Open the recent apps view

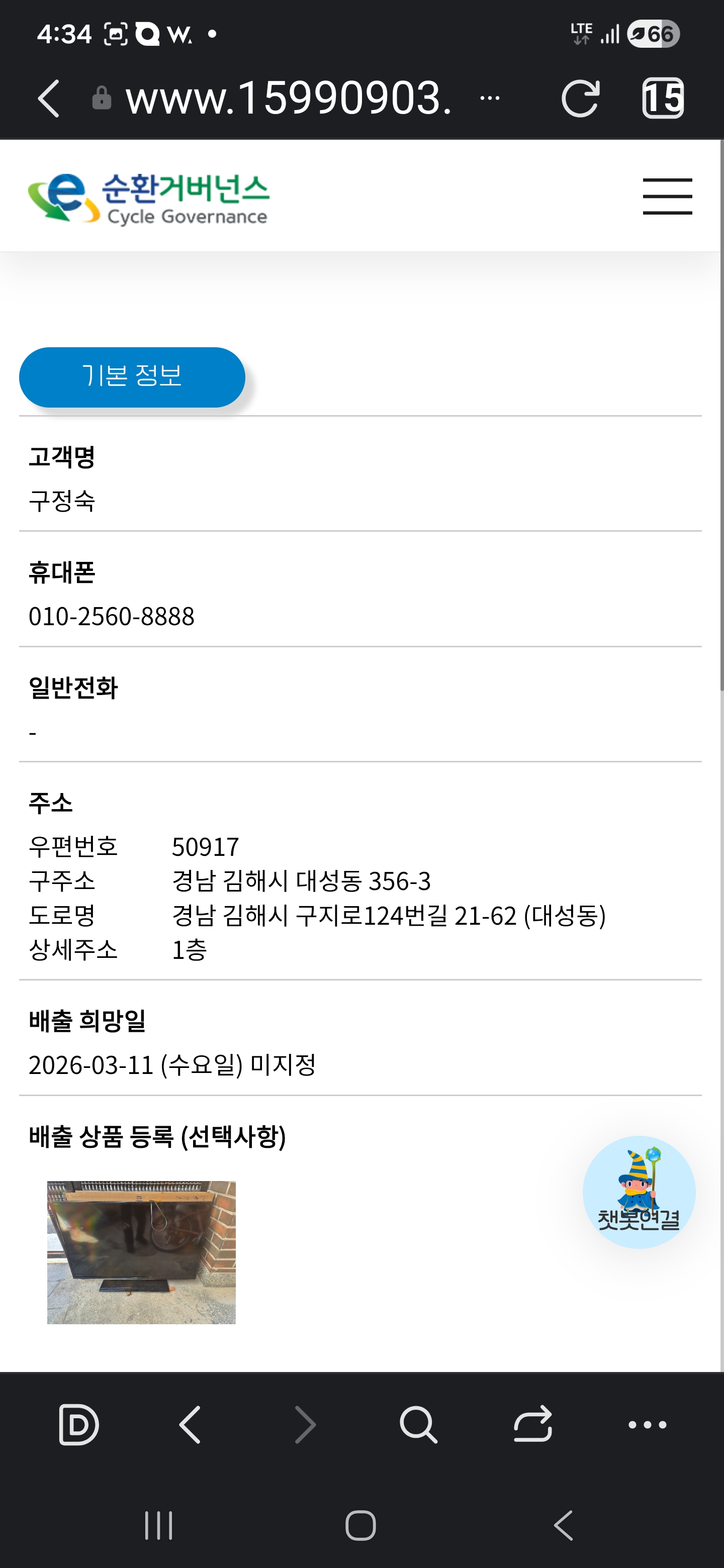(159, 1525)
